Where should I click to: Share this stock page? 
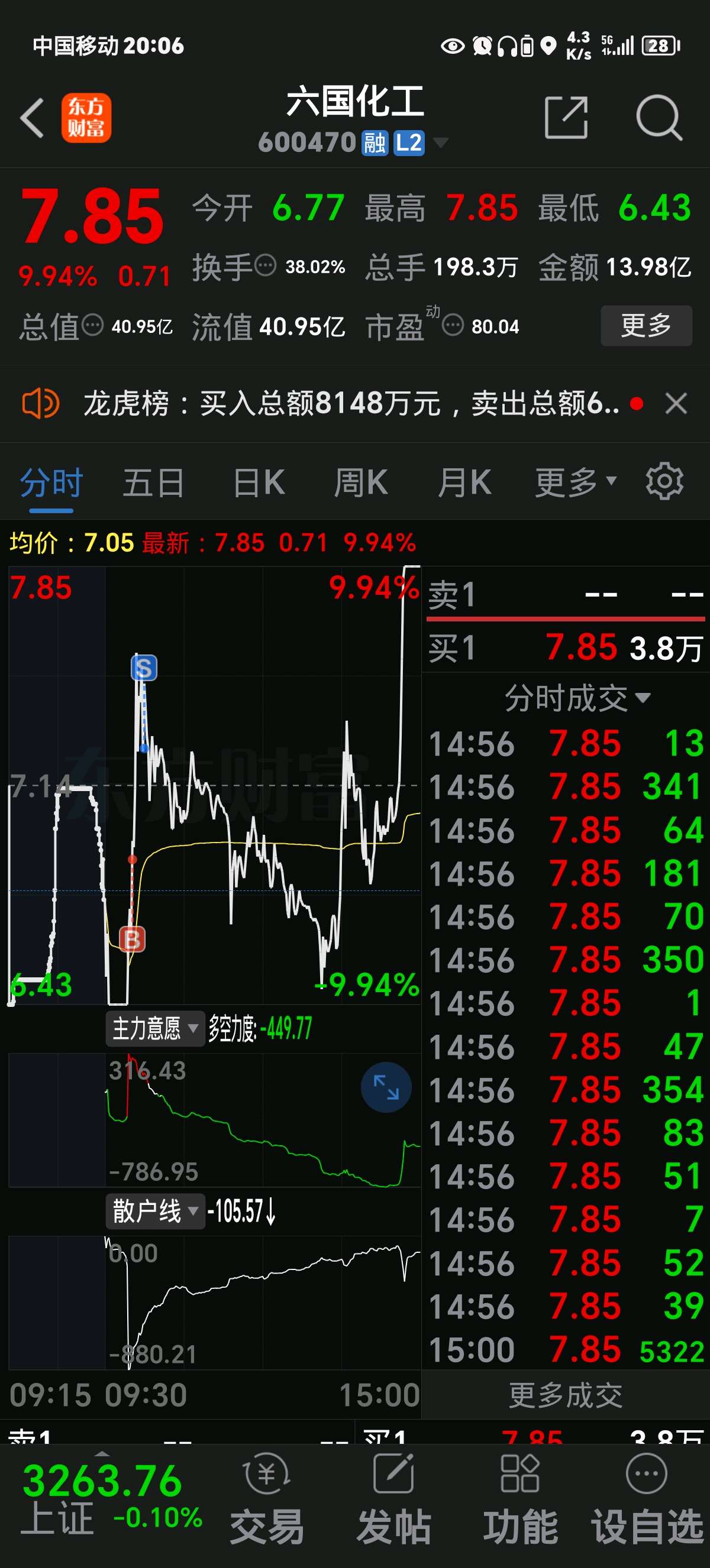tap(566, 118)
